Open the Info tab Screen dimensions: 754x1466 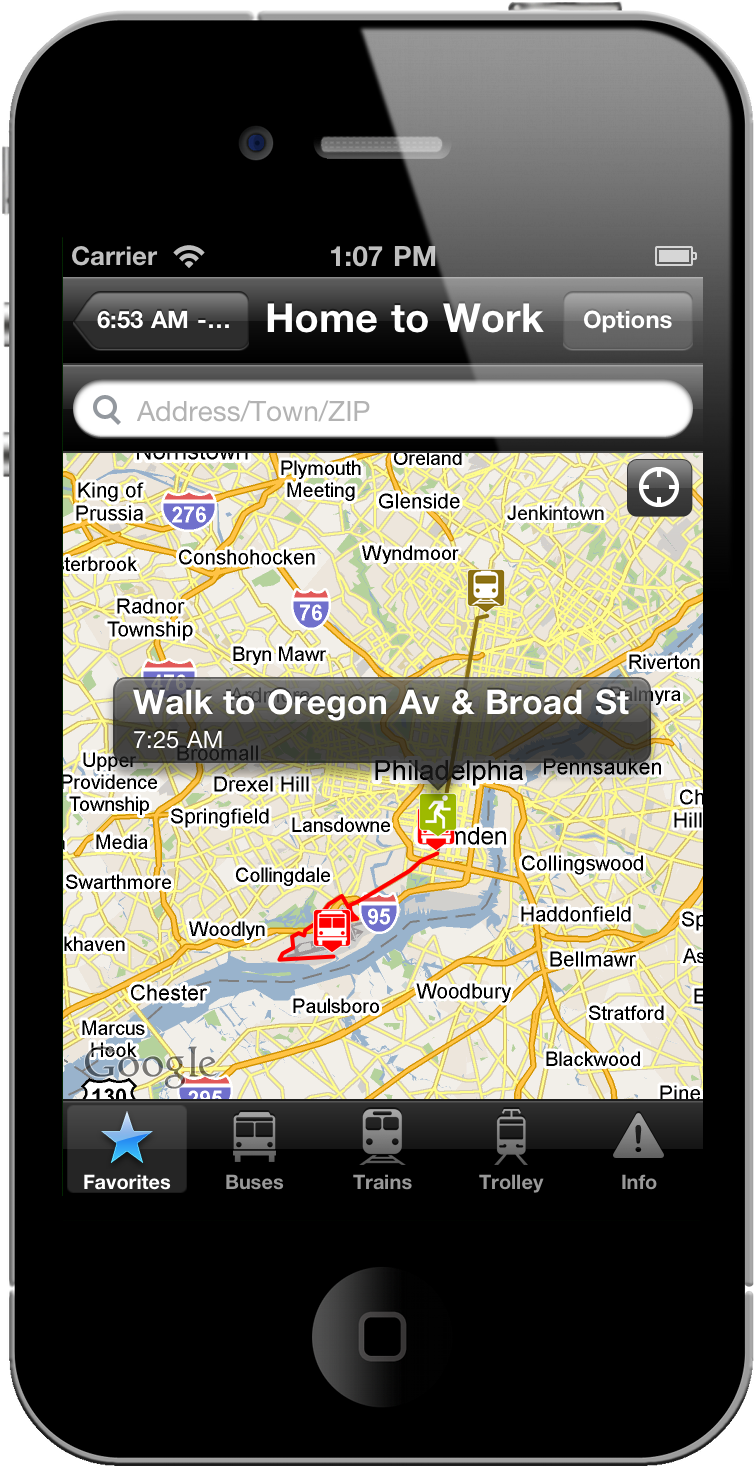point(638,1150)
